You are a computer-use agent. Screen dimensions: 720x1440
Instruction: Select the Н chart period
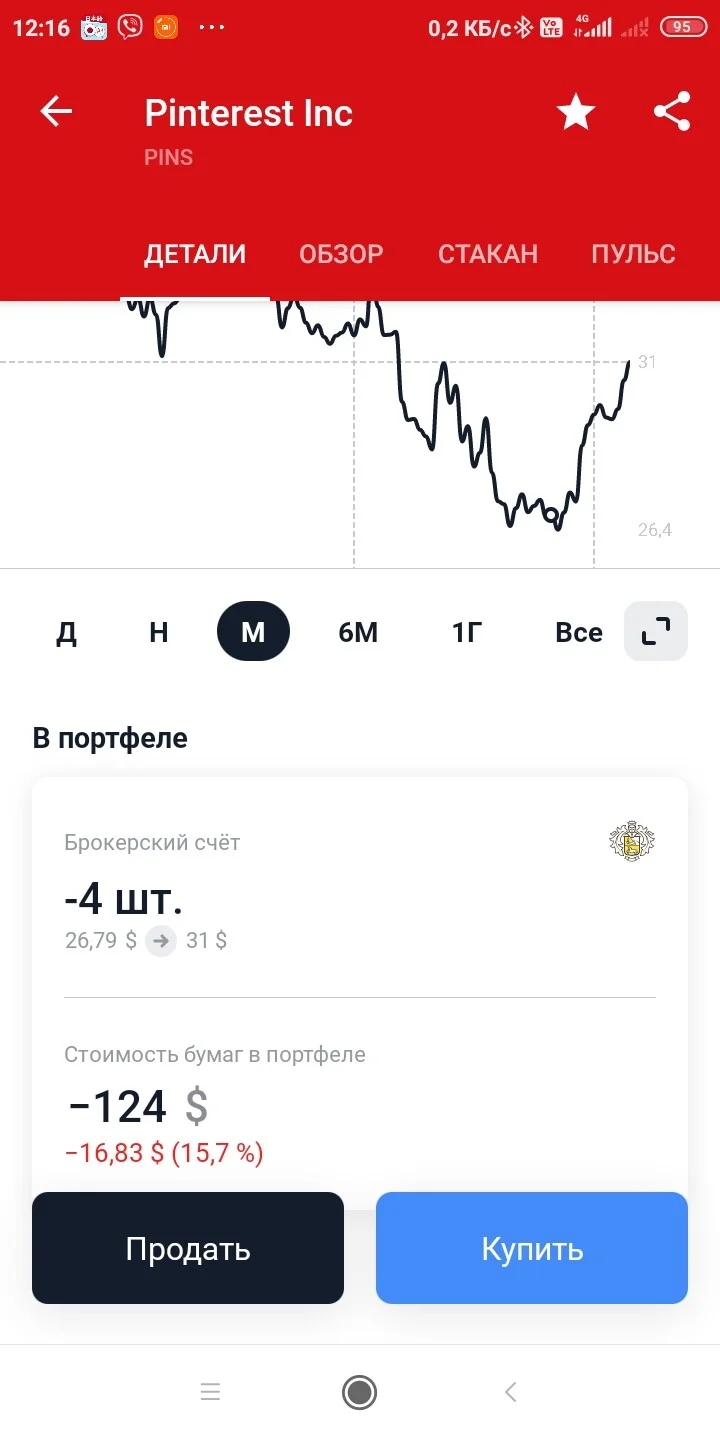coord(159,632)
